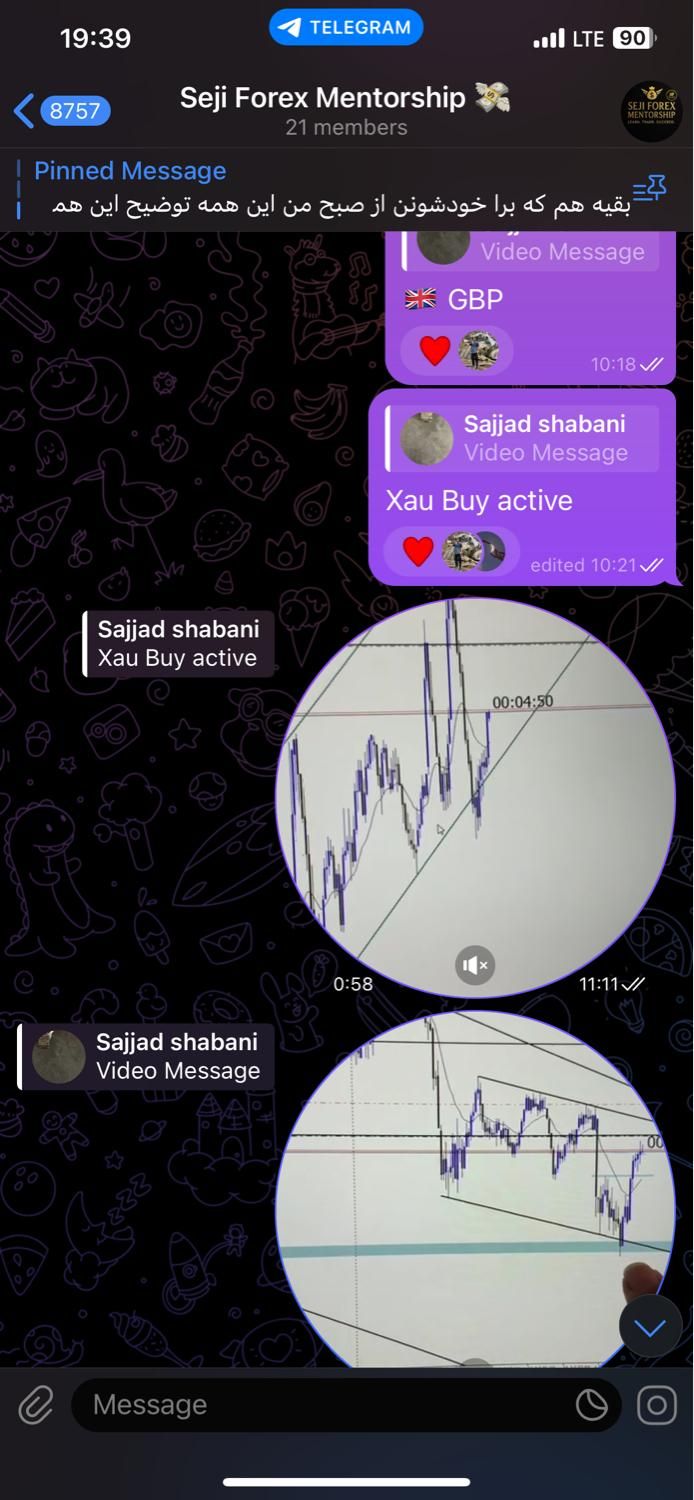Return to previous app via Telegram pill
Viewport: 694px width, 1500px height.
(345, 28)
